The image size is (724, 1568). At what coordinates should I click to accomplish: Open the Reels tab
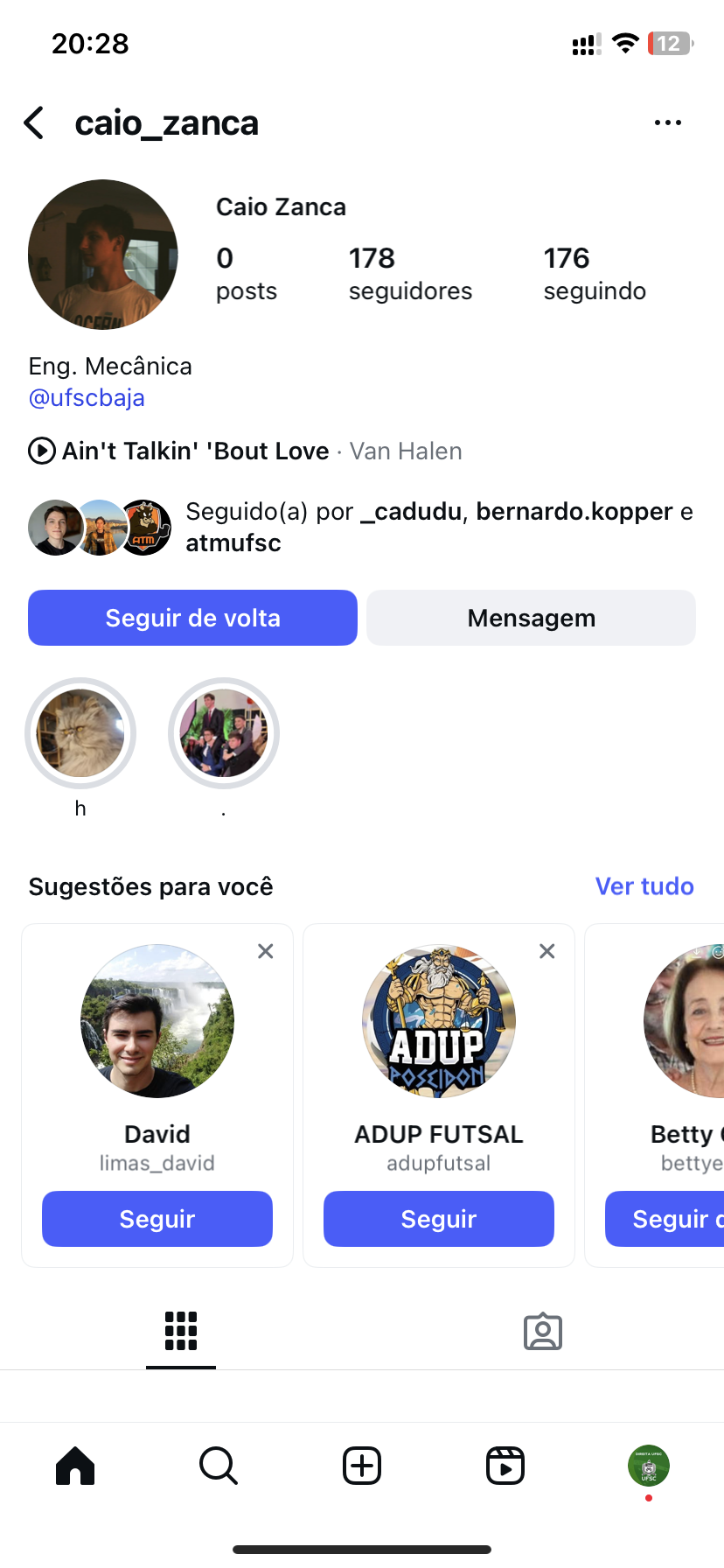[x=505, y=1466]
